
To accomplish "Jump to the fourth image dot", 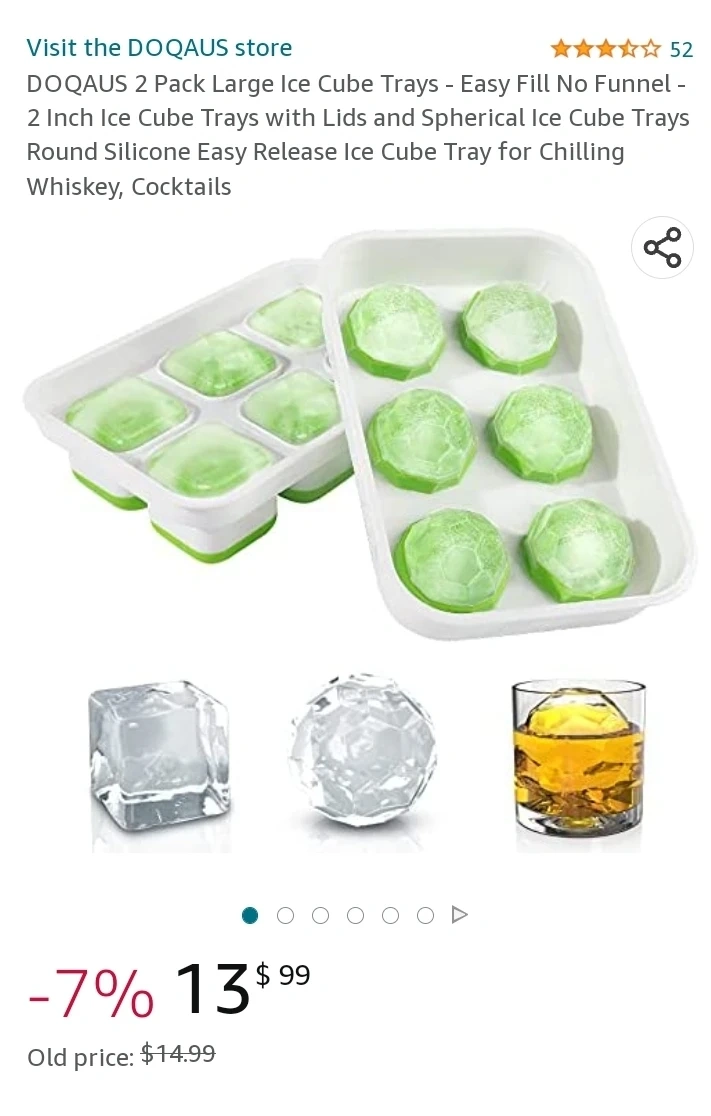I will pos(355,915).
